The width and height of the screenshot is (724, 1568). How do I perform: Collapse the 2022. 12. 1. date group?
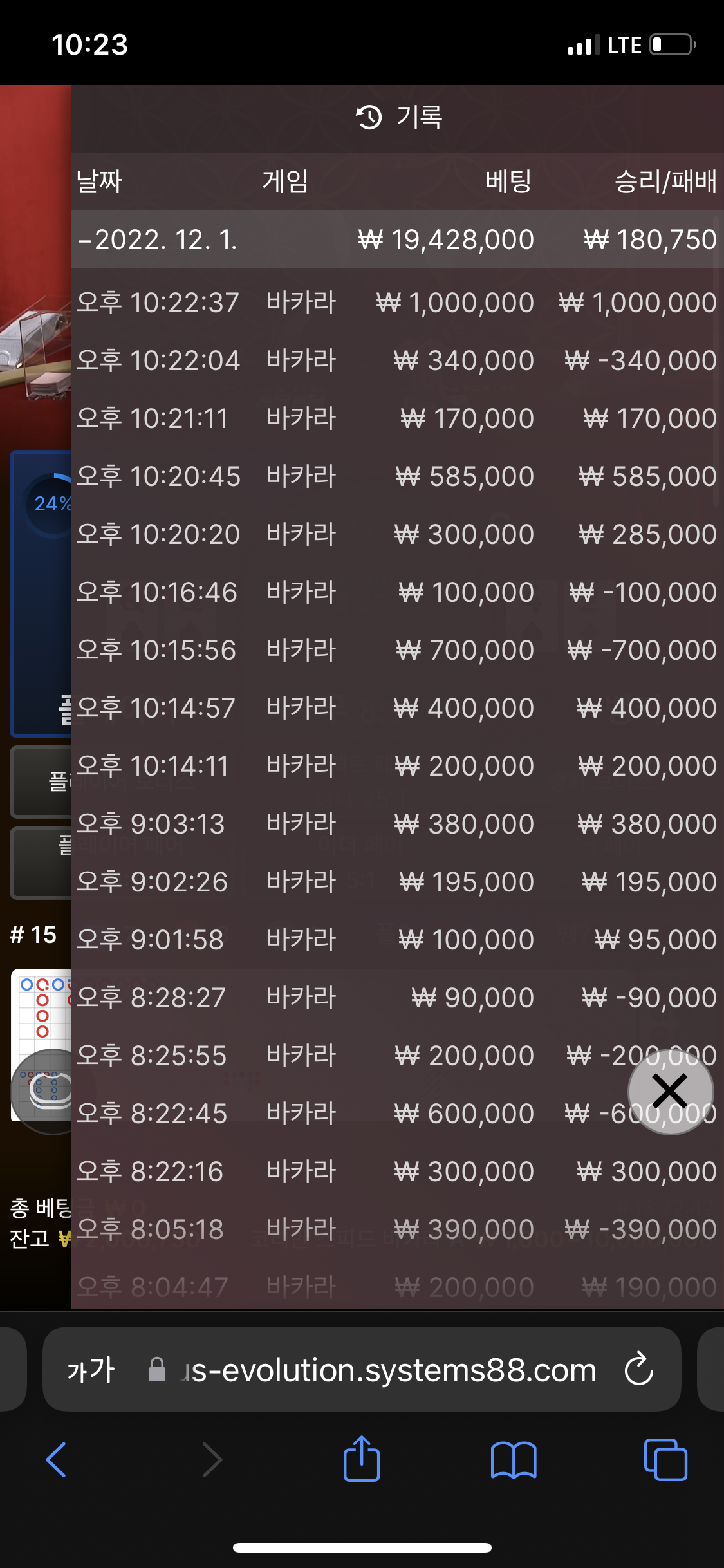click(397, 239)
